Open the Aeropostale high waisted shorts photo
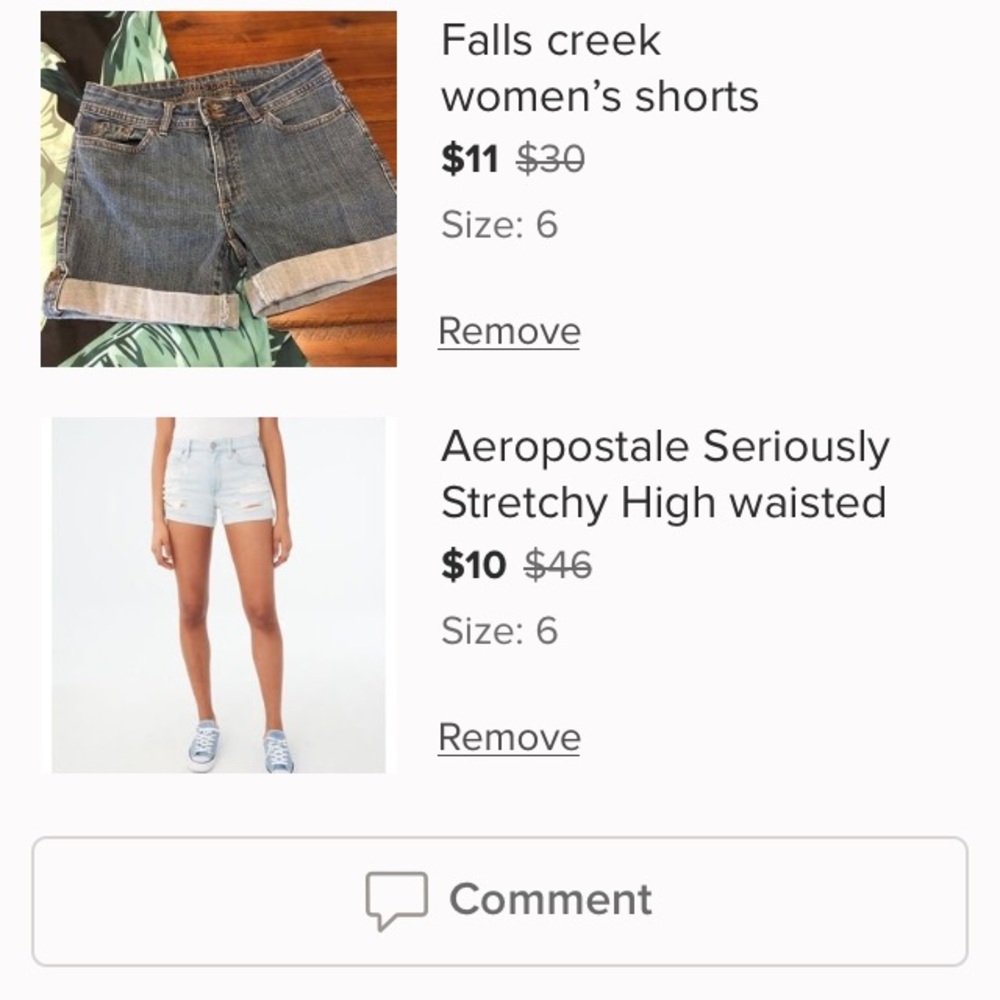The image size is (1000, 1000). pos(218,595)
